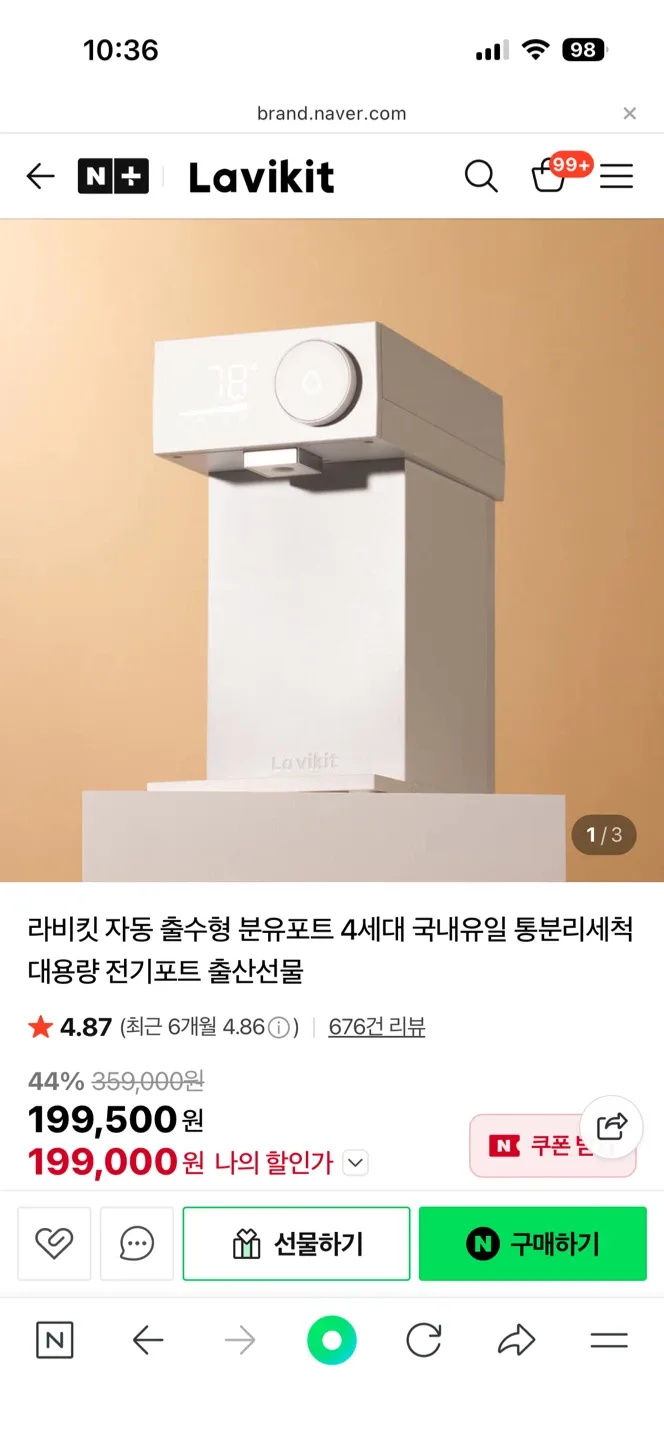Screen dimensions: 664x1440
Task: Open the store search
Action: (481, 177)
